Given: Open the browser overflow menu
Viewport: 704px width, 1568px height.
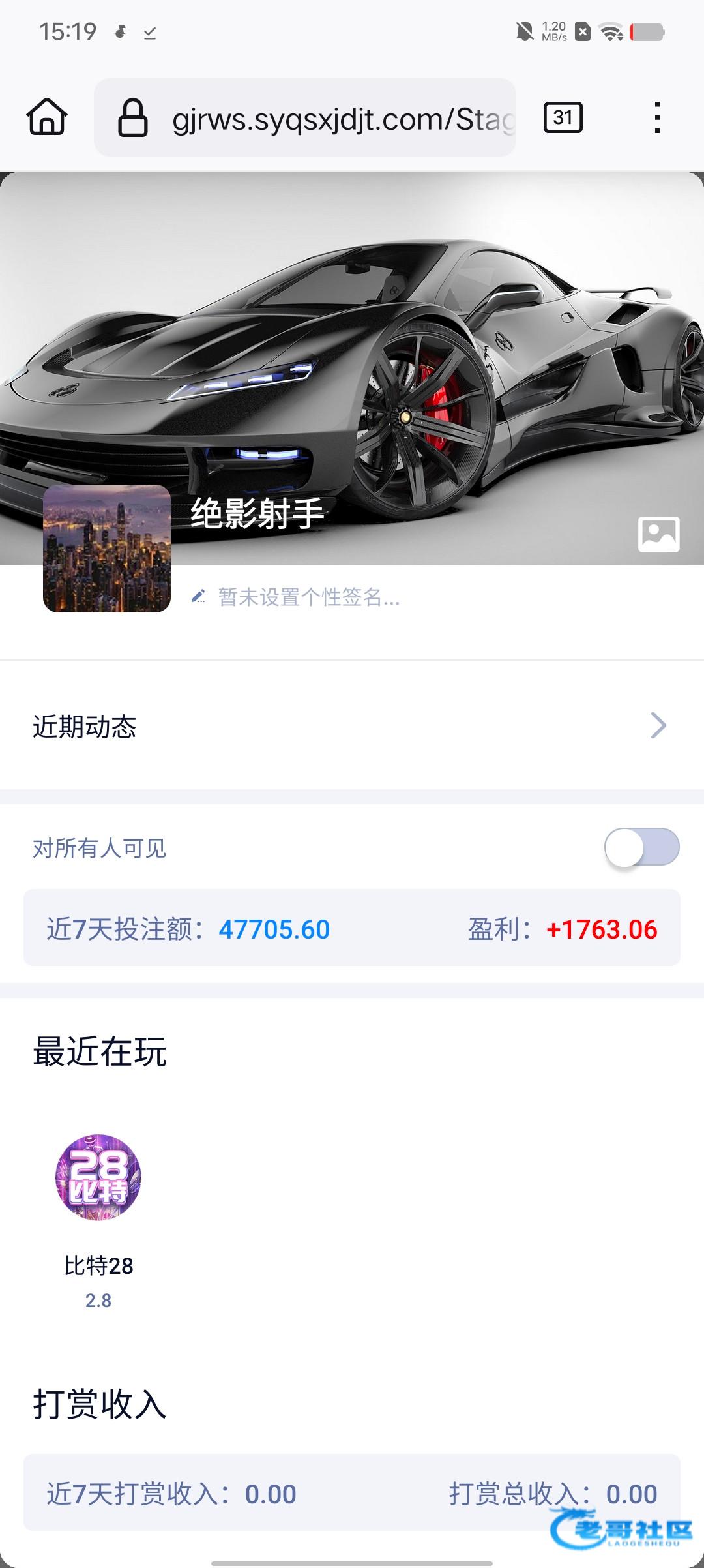Looking at the screenshot, I should point(657,117).
